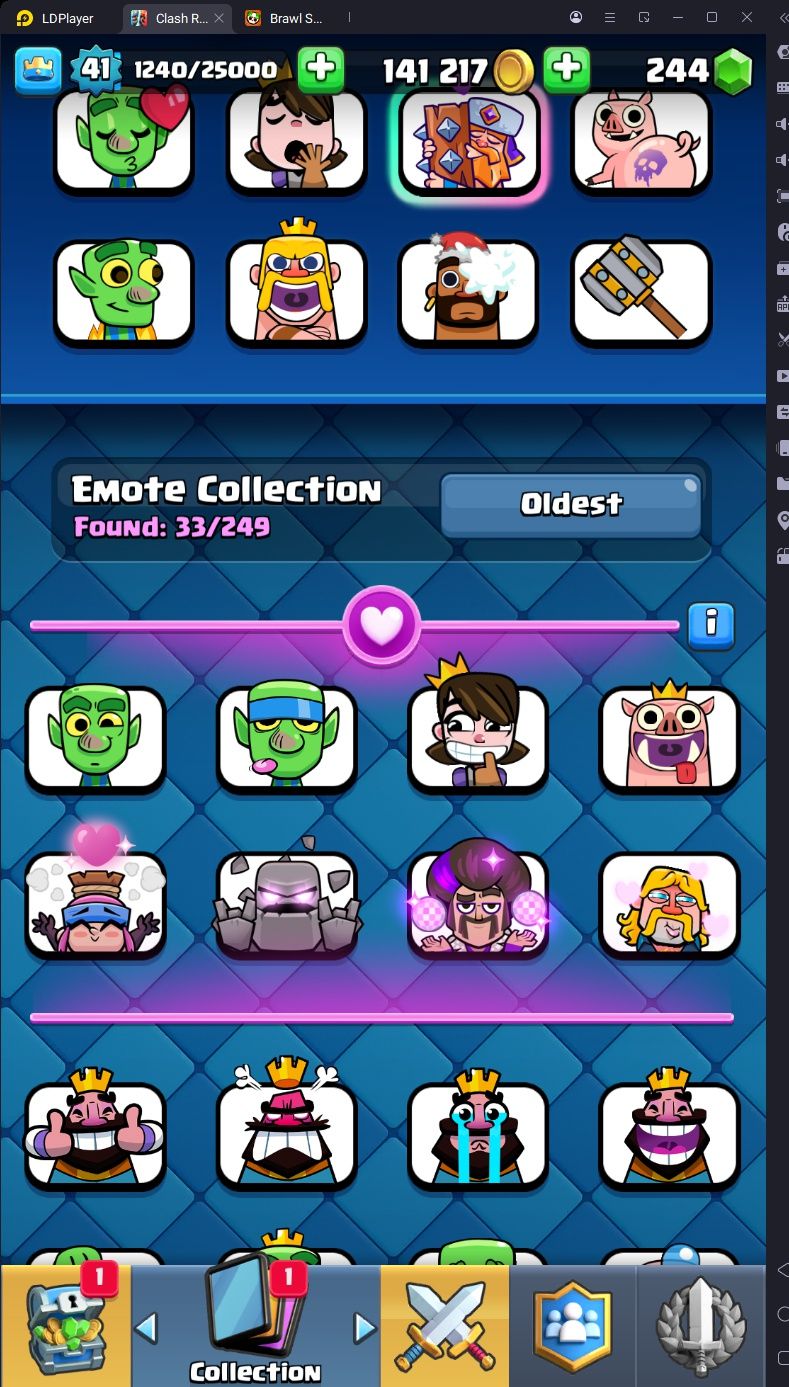Tap the plus button next to experience points
This screenshot has height=1387, width=789.
pos(321,69)
